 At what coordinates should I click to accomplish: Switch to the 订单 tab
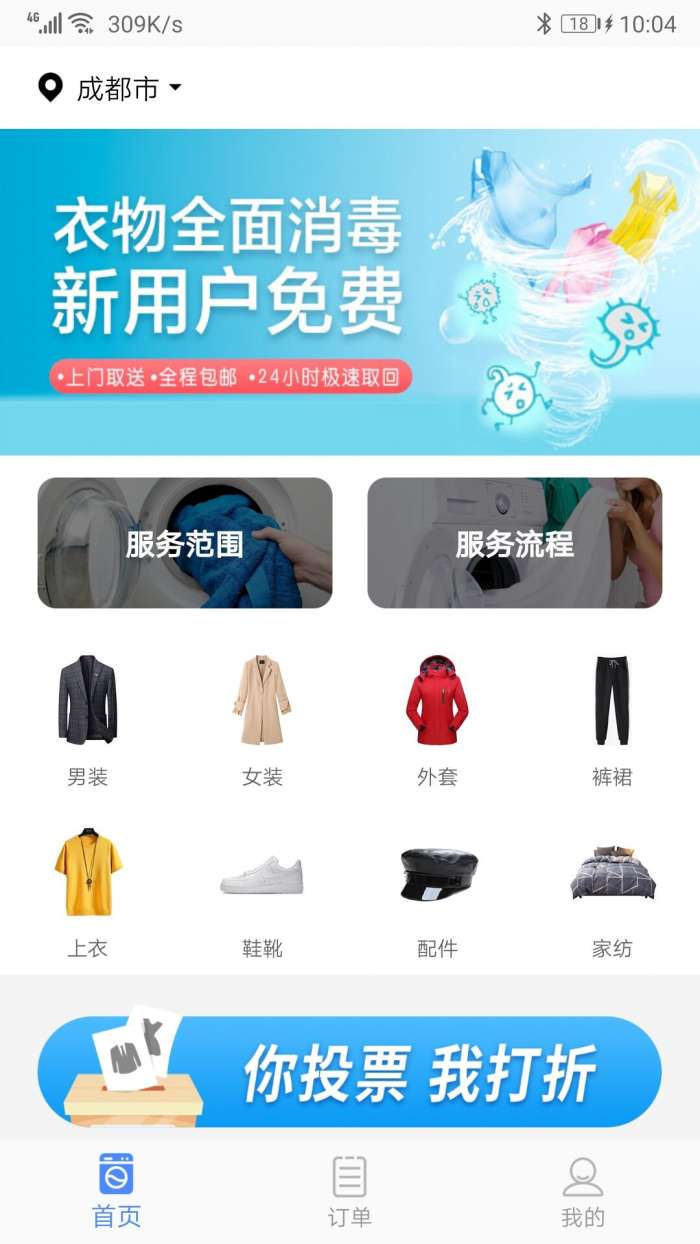tap(349, 1190)
